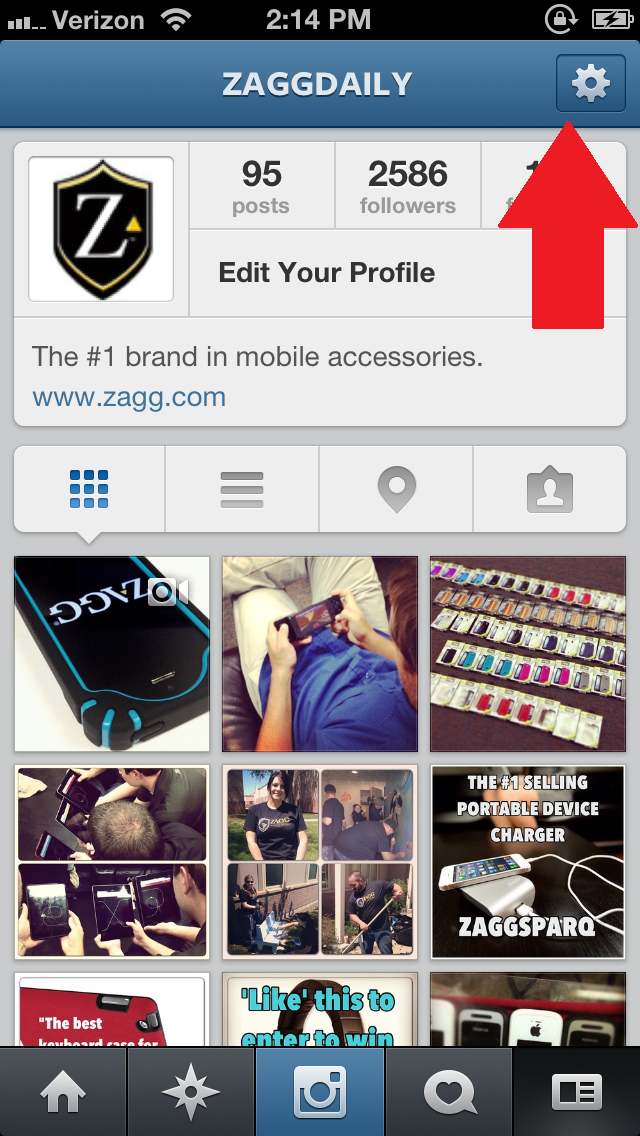Open the collage of people in ZAGG shirts
640x1136 pixels.
pyautogui.click(x=320, y=862)
